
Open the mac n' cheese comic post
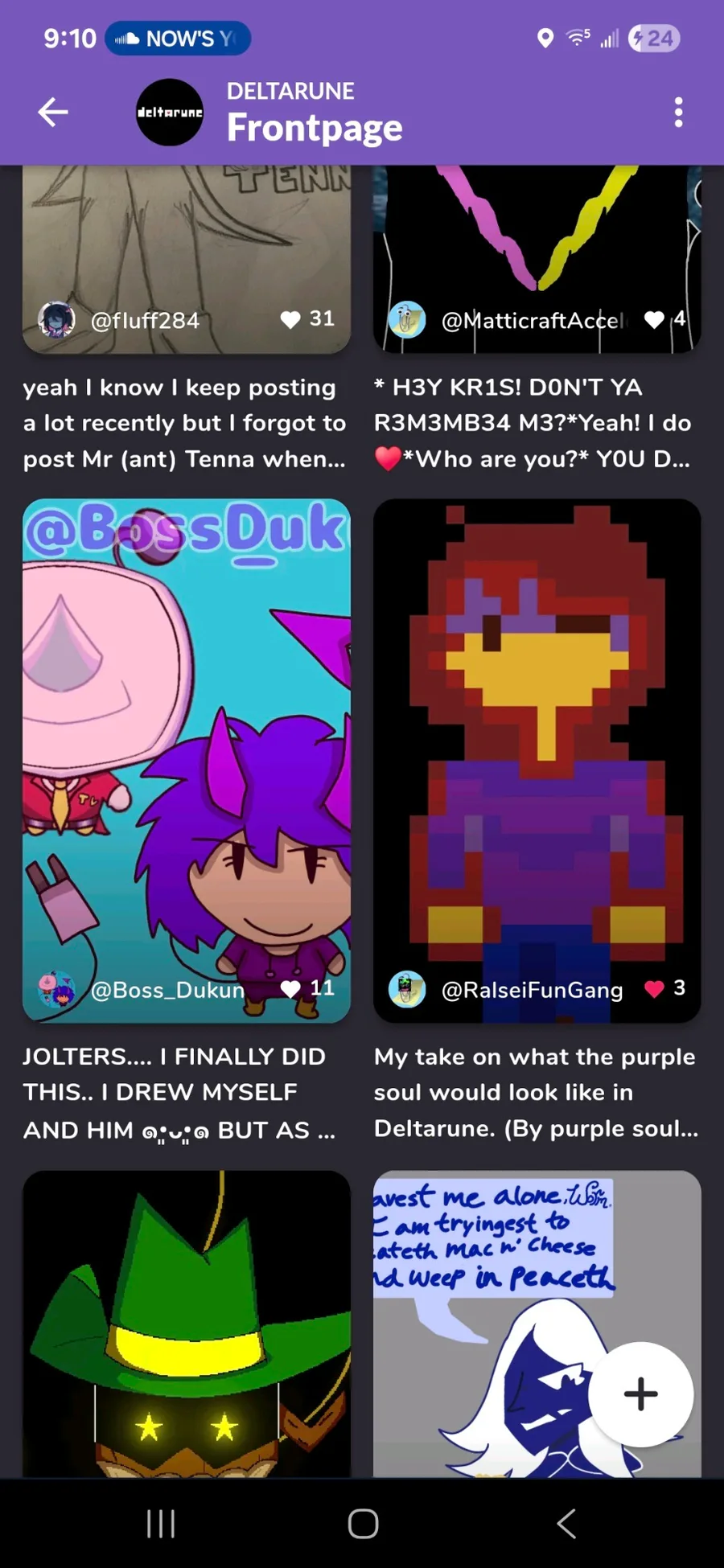[x=537, y=1324]
